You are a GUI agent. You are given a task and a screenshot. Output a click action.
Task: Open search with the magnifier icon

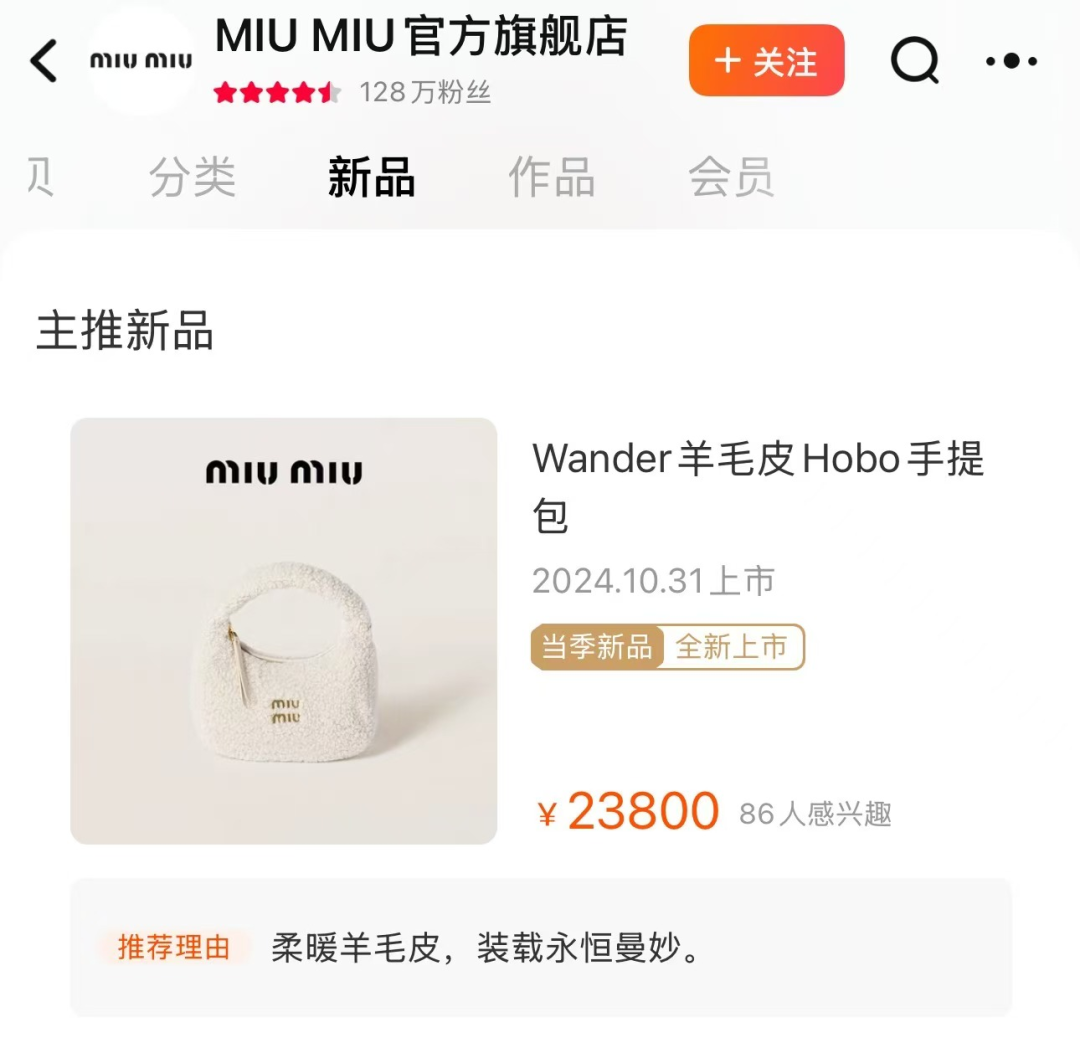coord(915,62)
